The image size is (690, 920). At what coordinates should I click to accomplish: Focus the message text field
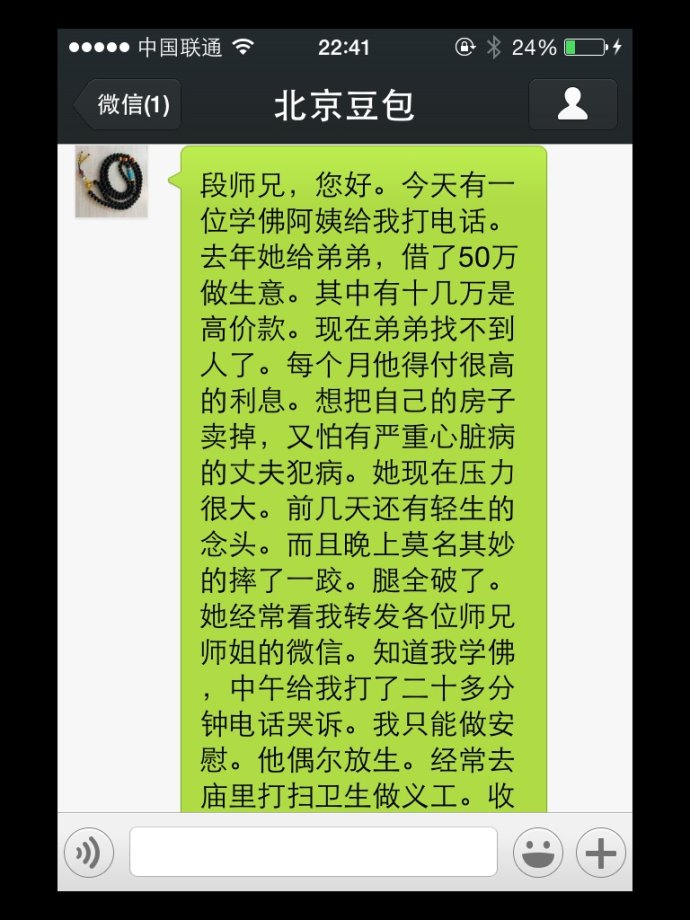point(313,852)
